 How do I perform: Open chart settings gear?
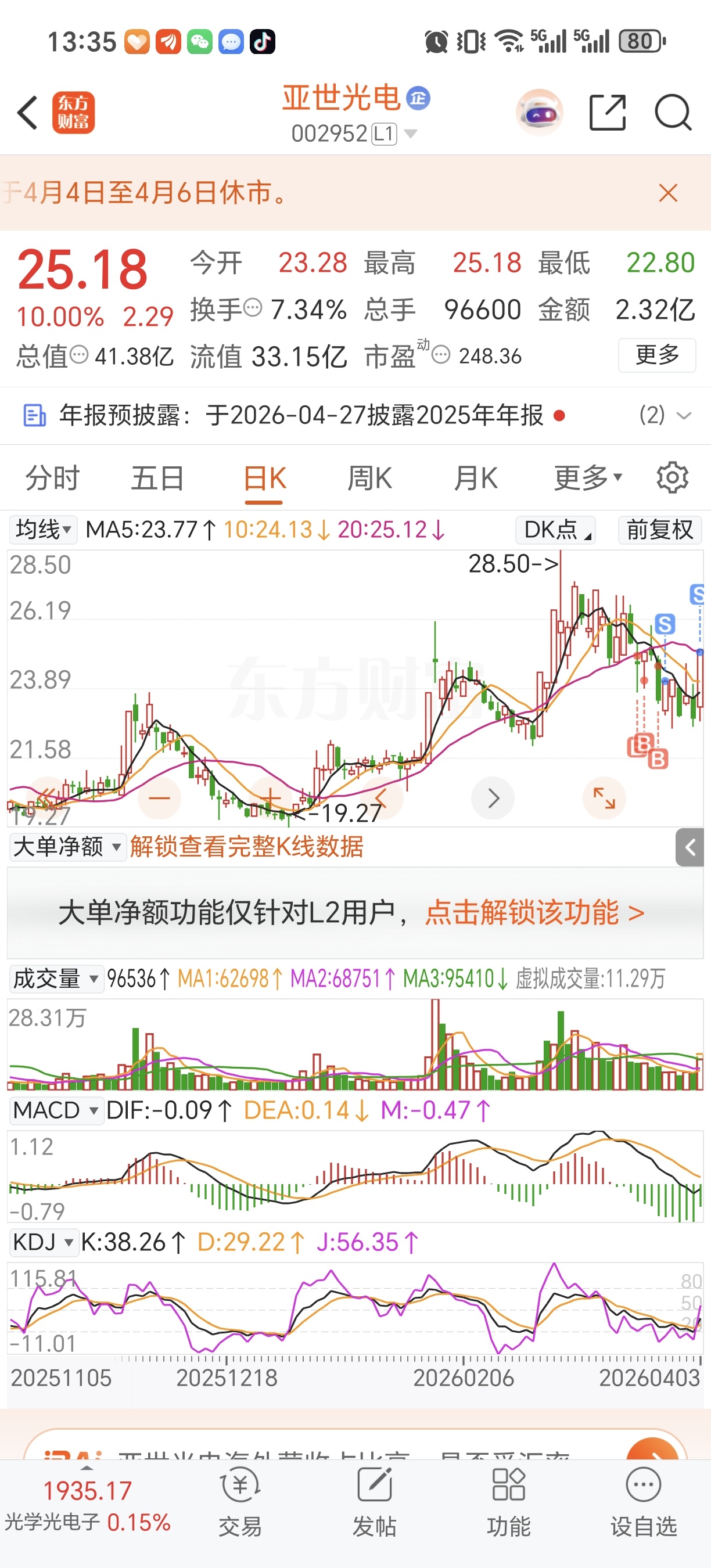tap(673, 478)
